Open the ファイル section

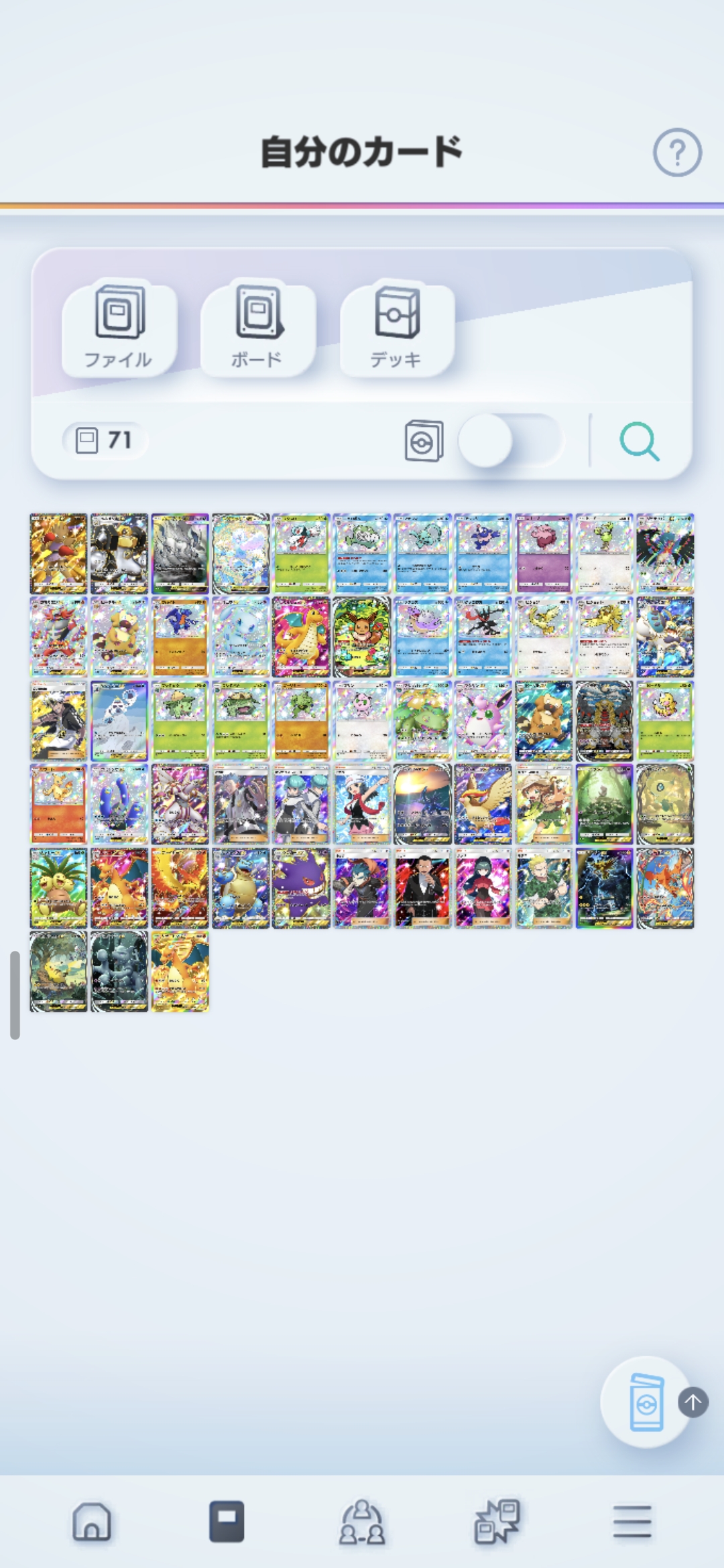119,327
